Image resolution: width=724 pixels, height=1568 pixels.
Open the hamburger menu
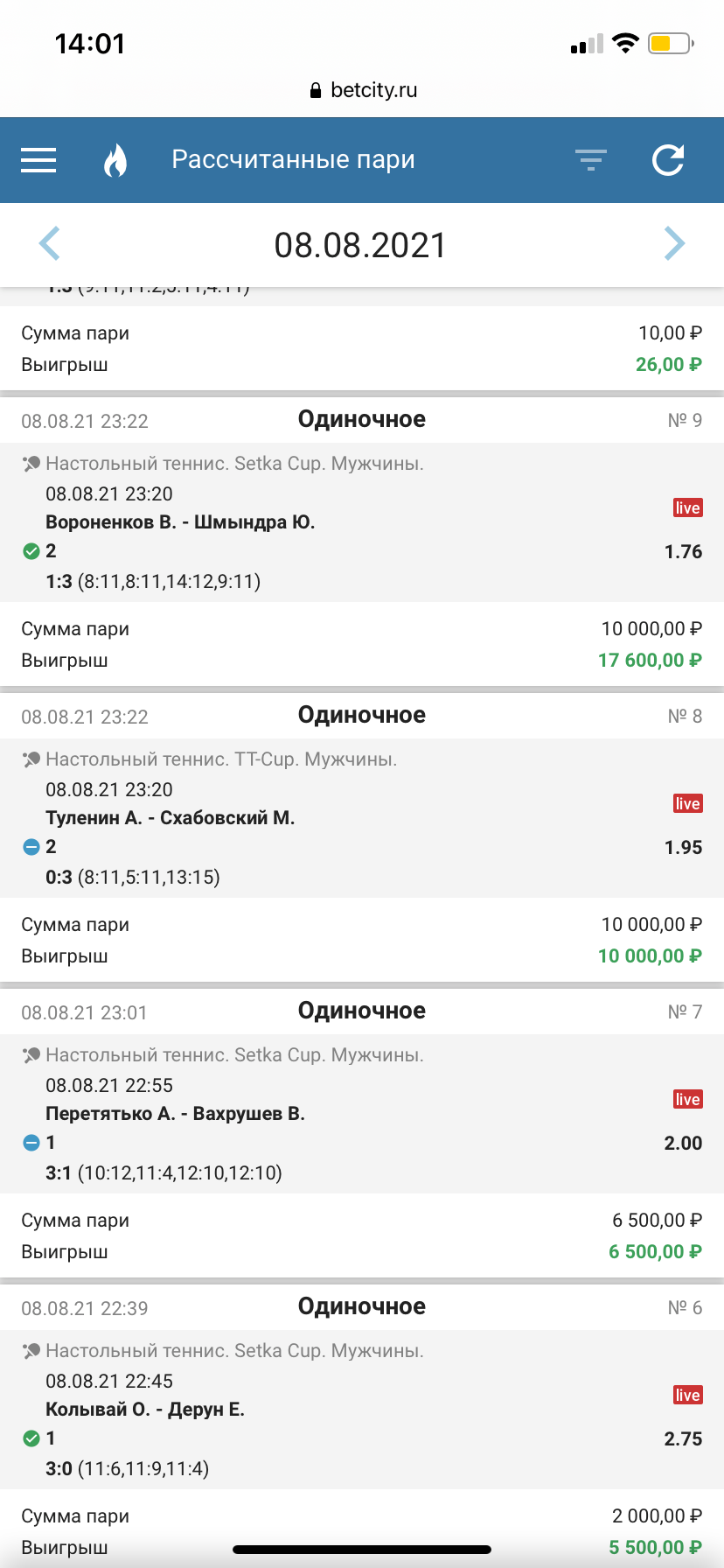38,160
